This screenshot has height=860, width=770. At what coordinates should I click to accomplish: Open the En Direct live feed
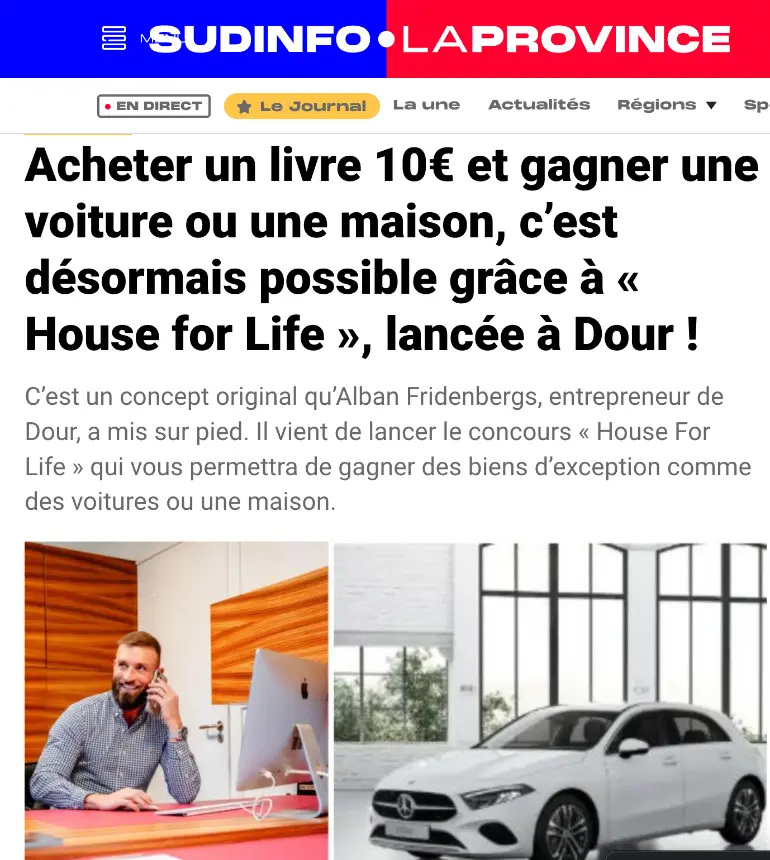pyautogui.click(x=153, y=106)
